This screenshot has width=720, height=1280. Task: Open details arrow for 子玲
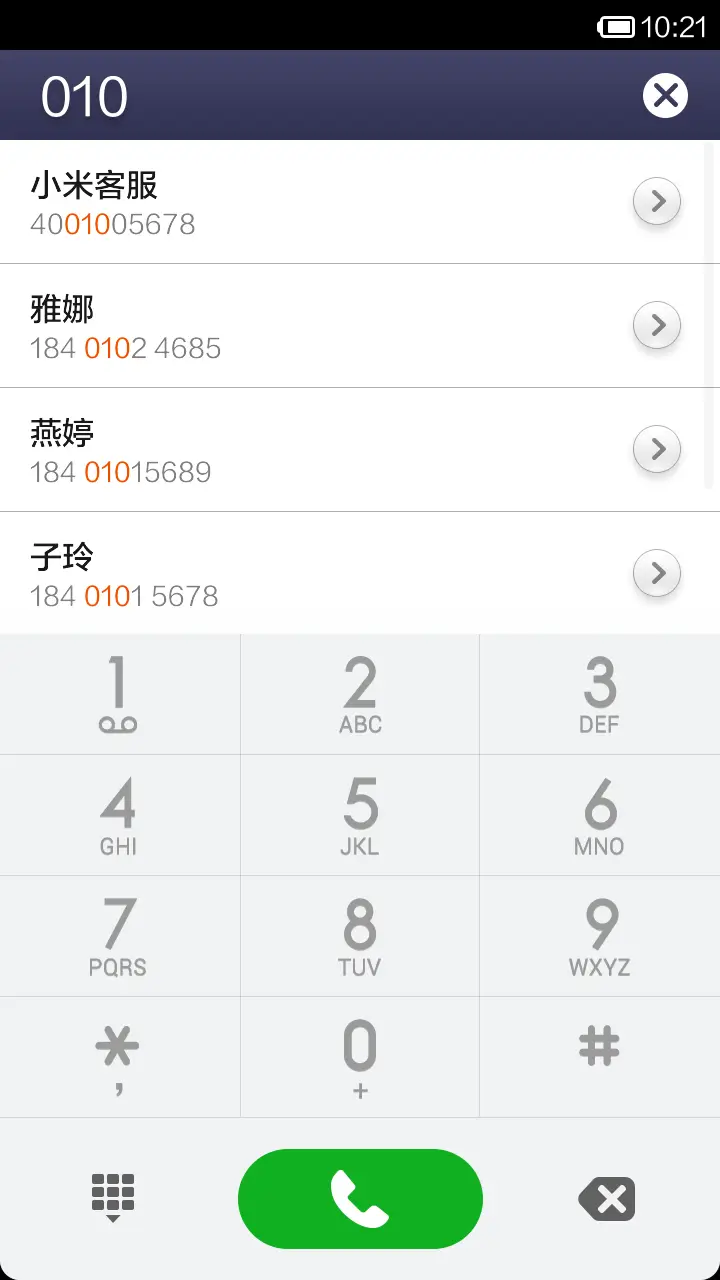pyautogui.click(x=657, y=573)
